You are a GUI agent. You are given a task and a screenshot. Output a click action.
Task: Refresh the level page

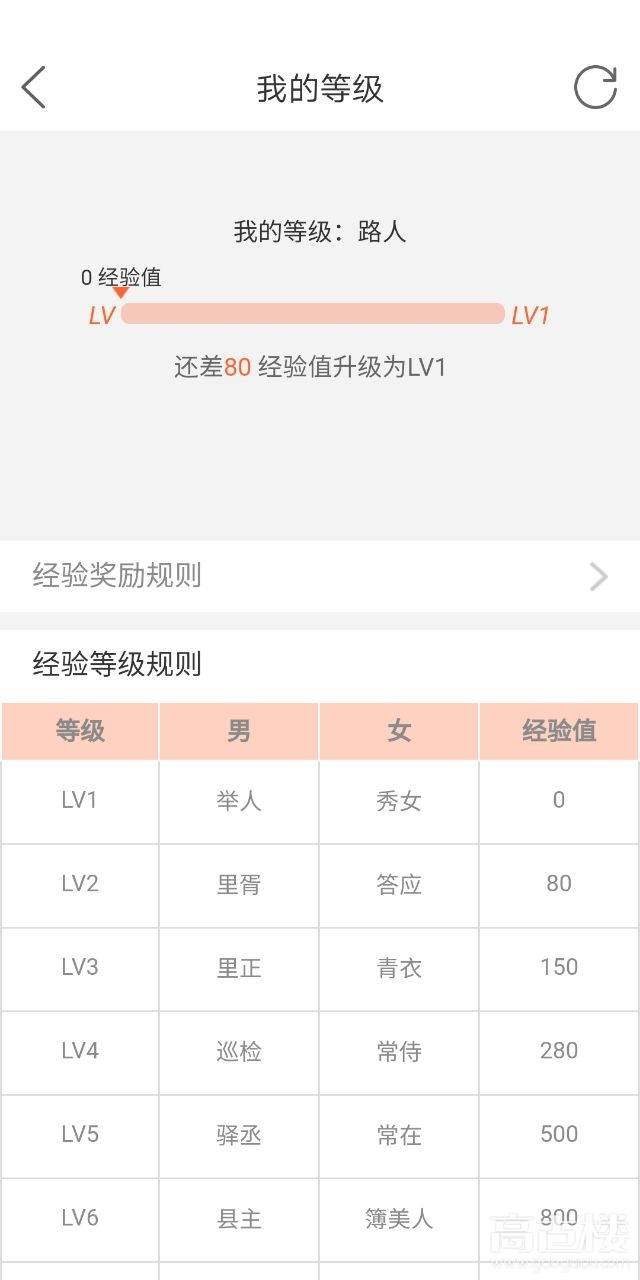(x=595, y=88)
